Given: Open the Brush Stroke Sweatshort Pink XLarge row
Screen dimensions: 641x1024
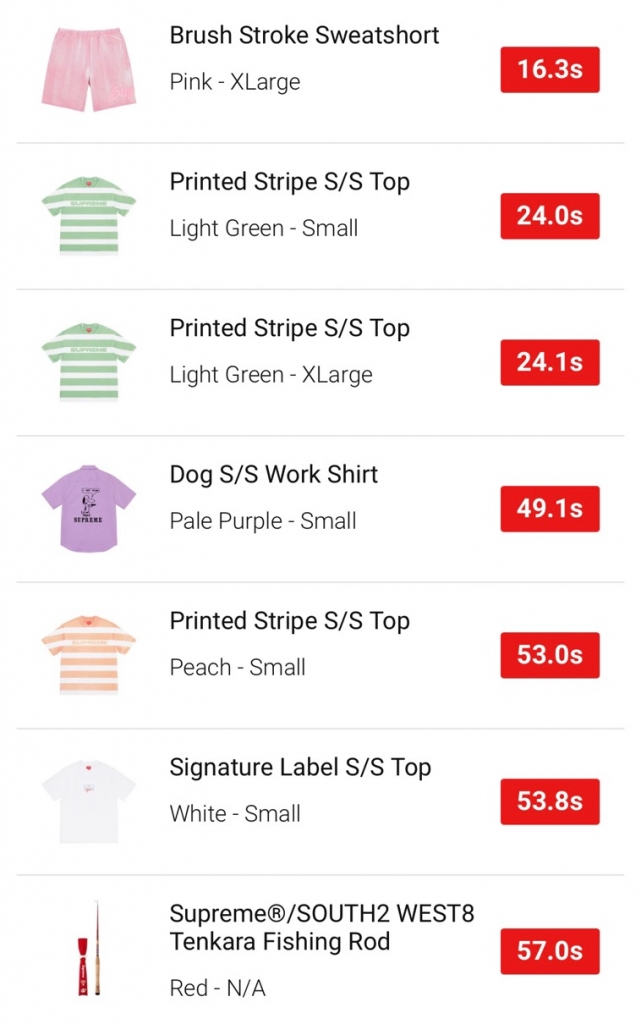Looking at the screenshot, I should [x=304, y=58].
